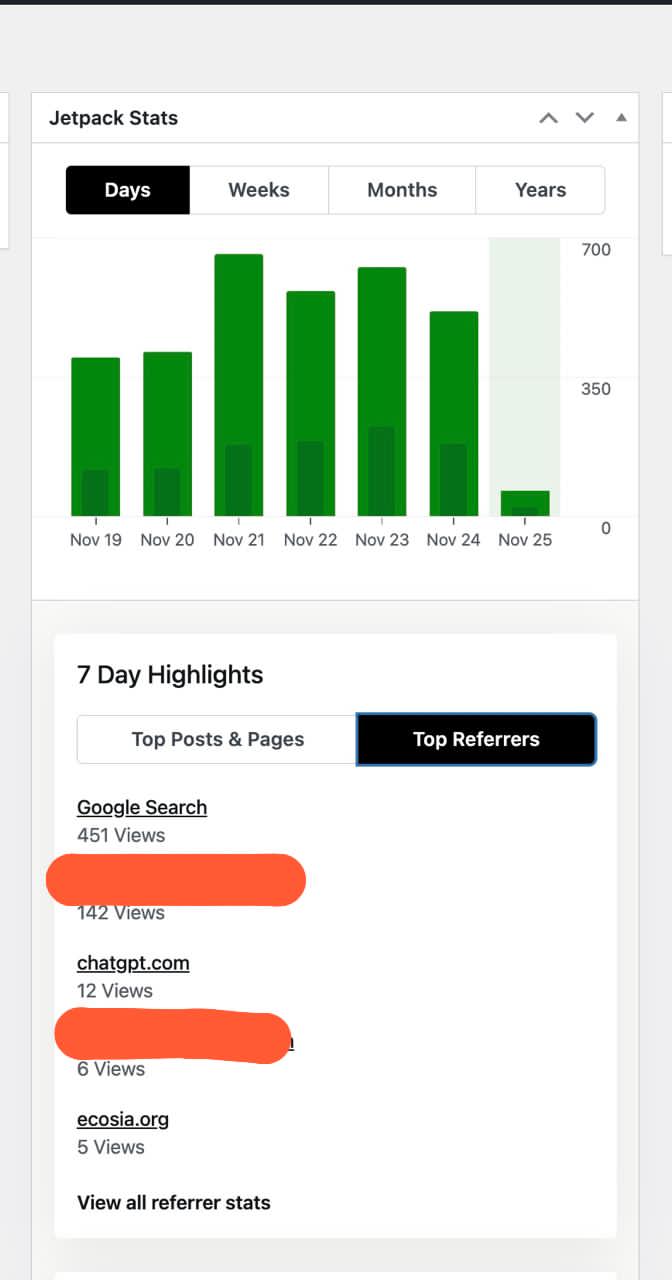Select the Years view
This screenshot has width=672, height=1280.
pyautogui.click(x=540, y=190)
